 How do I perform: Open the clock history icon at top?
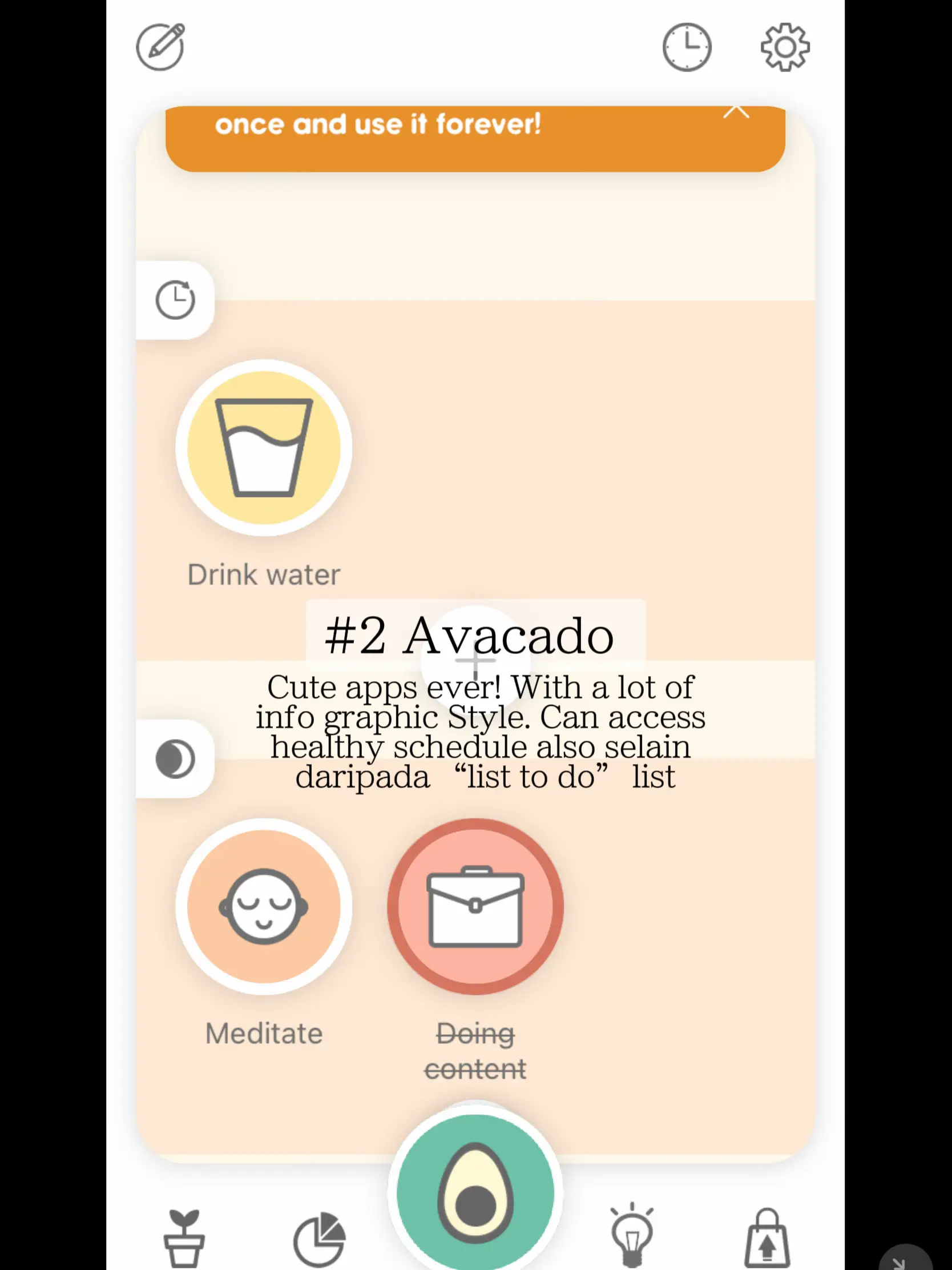[x=687, y=47]
